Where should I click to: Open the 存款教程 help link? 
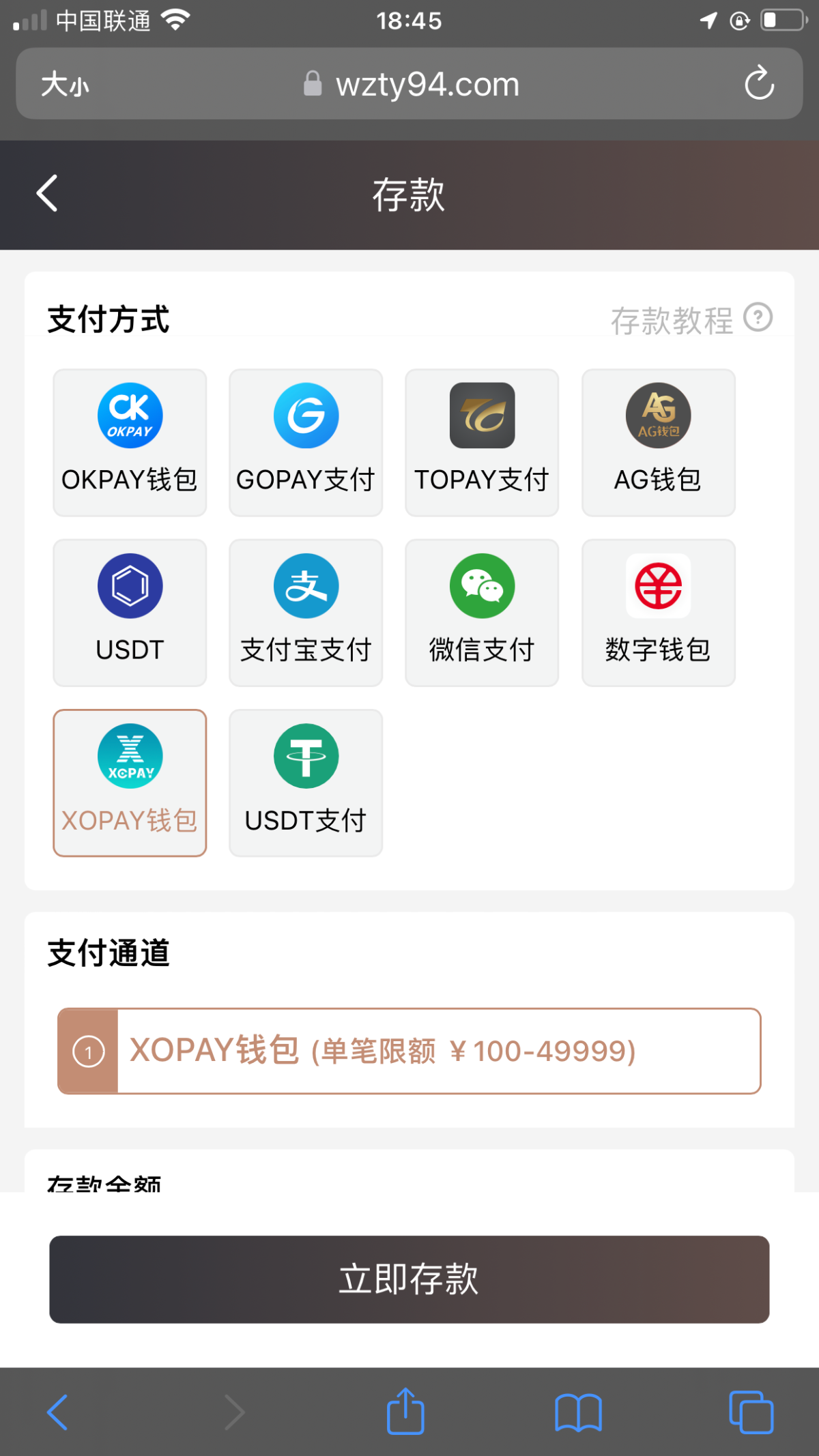[x=690, y=319]
